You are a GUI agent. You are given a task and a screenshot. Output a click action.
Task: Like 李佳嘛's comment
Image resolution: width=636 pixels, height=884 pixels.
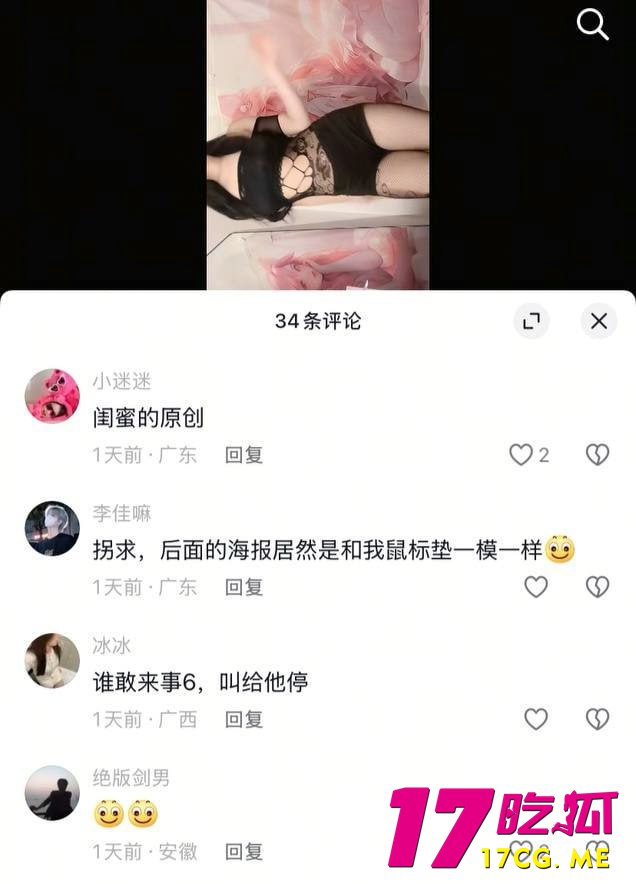point(536,587)
